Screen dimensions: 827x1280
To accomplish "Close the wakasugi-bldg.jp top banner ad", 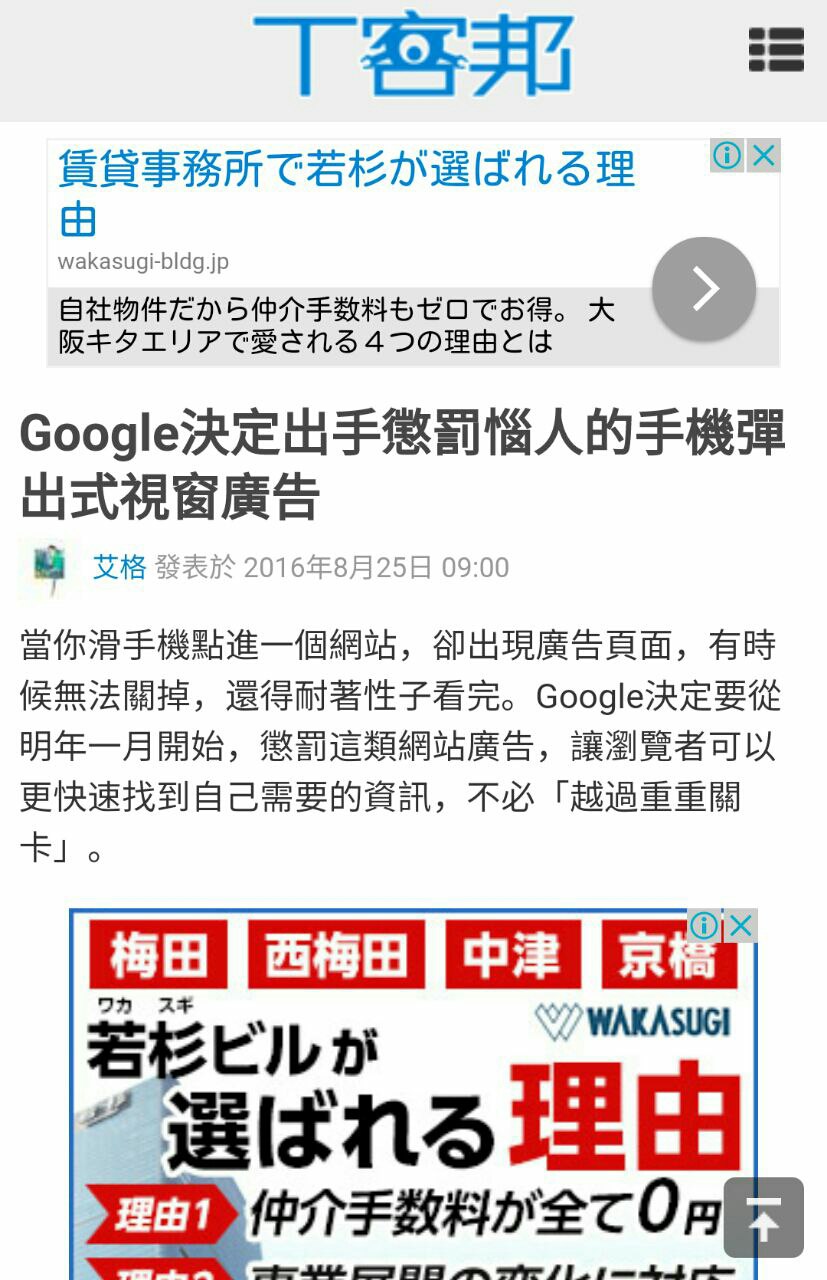I will [764, 156].
